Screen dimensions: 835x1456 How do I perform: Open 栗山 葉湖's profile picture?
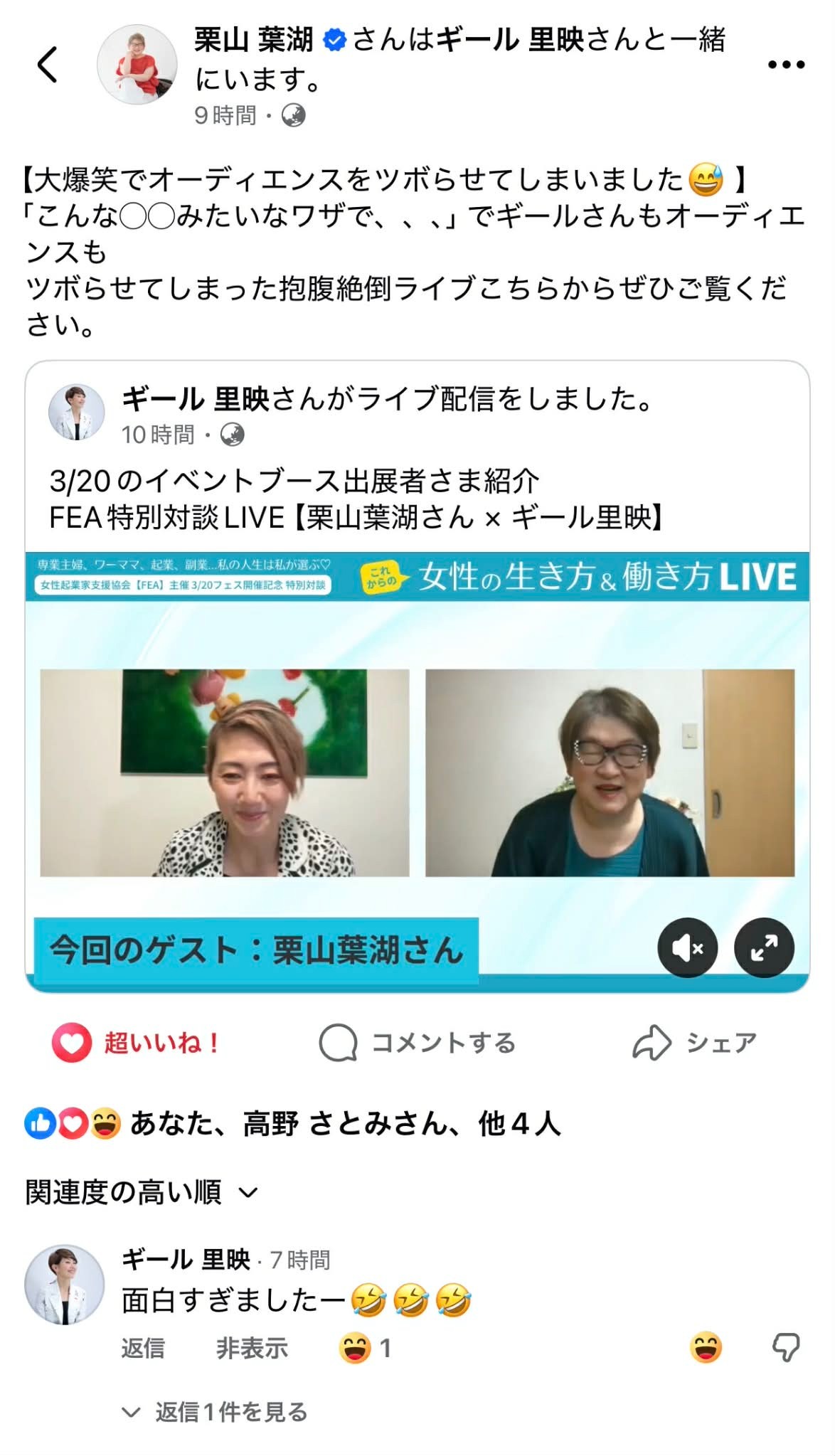[x=137, y=65]
